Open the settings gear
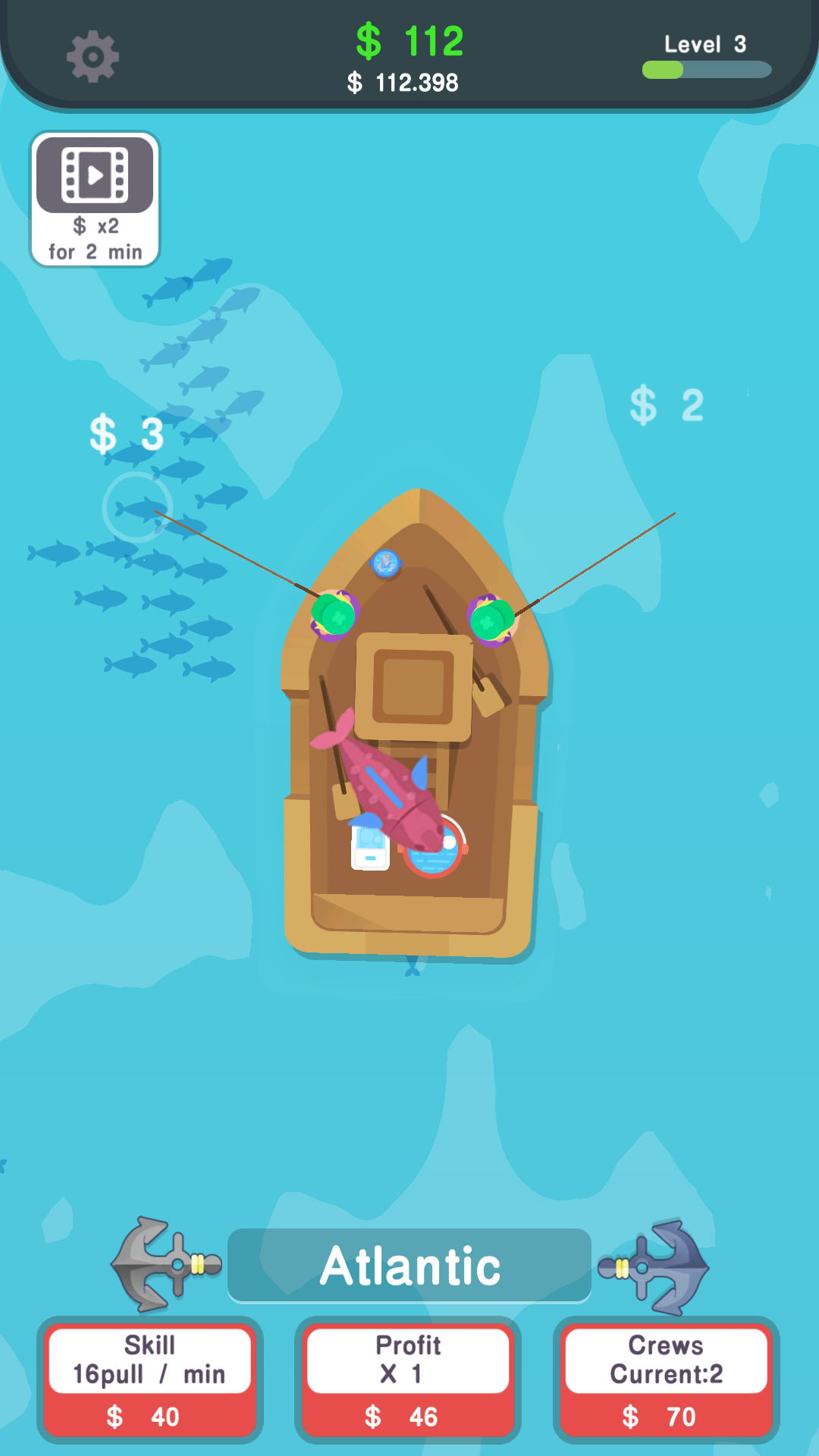Image resolution: width=819 pixels, height=1456 pixels. tap(93, 55)
